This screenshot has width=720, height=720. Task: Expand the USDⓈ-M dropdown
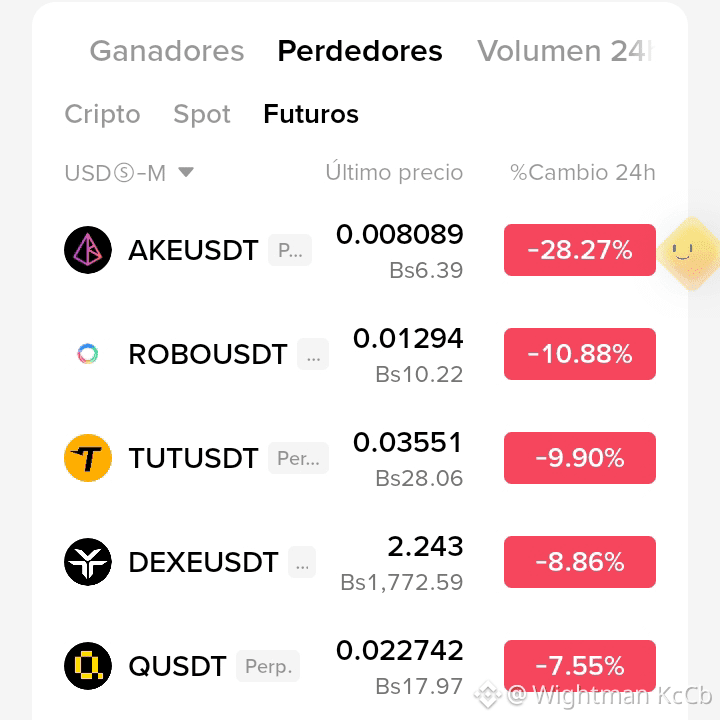(129, 173)
